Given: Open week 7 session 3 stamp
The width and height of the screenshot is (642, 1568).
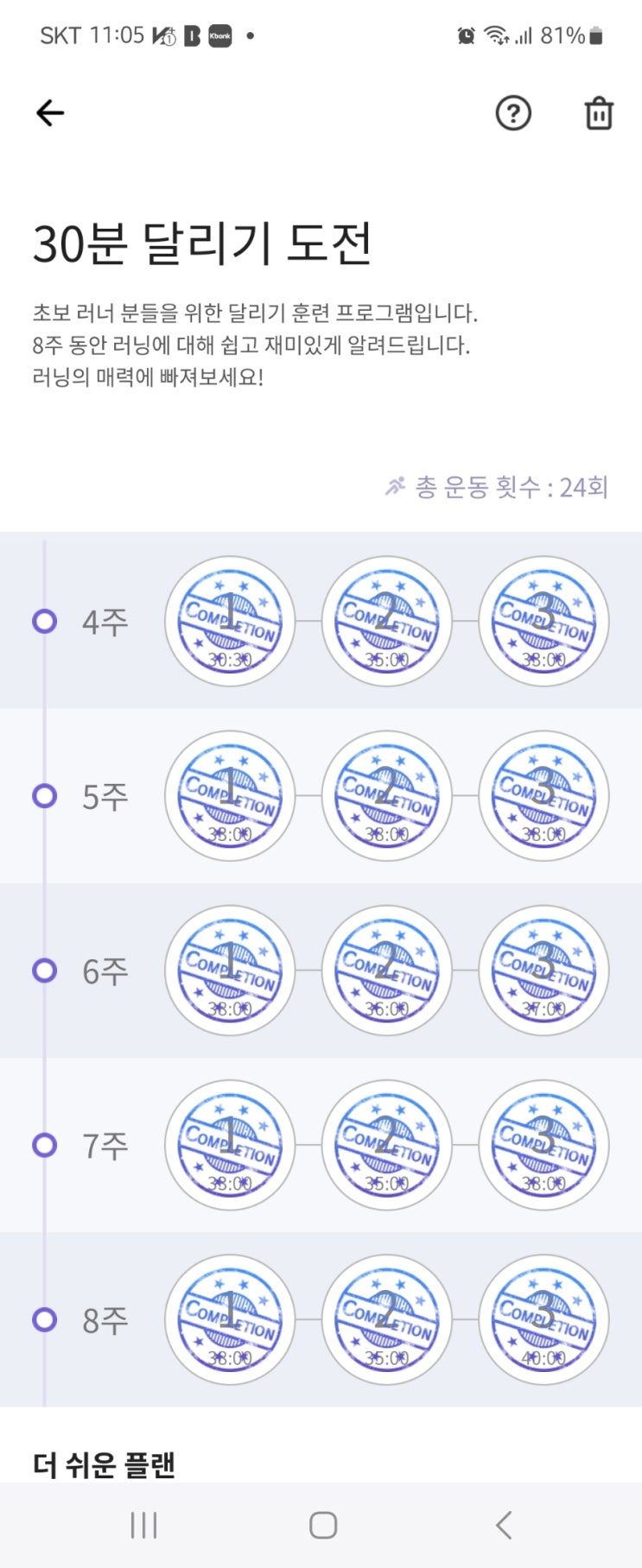Looking at the screenshot, I should (543, 1145).
